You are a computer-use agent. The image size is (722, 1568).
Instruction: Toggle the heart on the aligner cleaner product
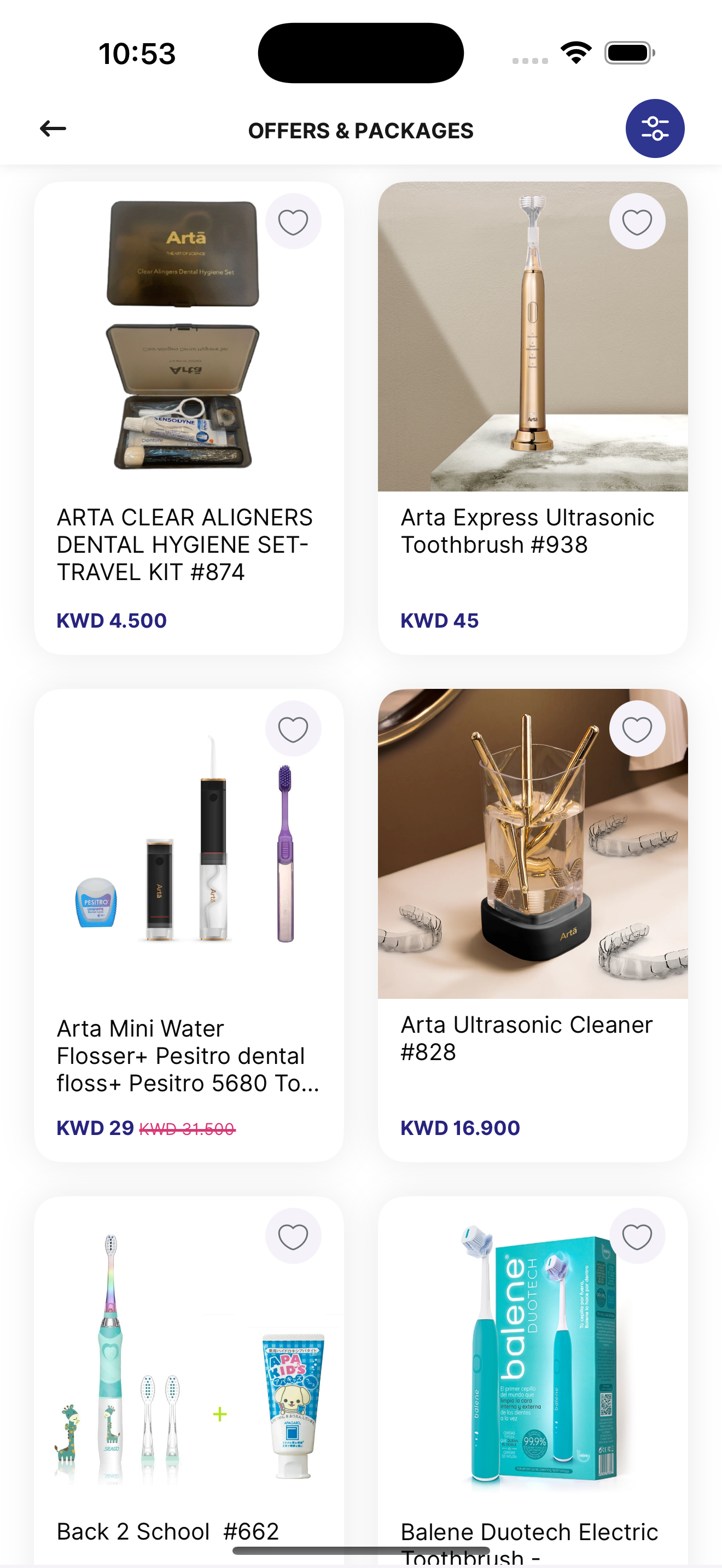click(637, 729)
